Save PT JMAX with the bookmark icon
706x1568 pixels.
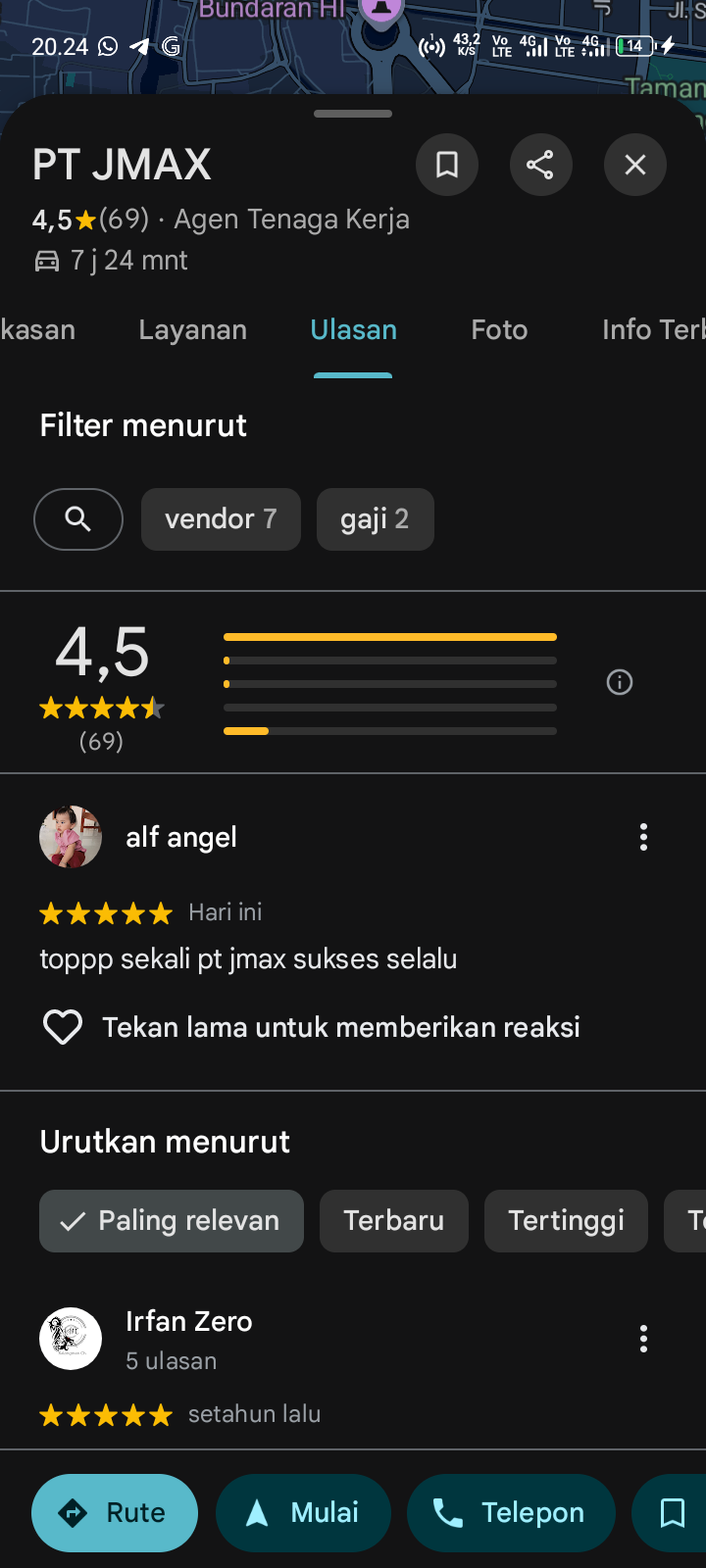pyautogui.click(x=447, y=165)
